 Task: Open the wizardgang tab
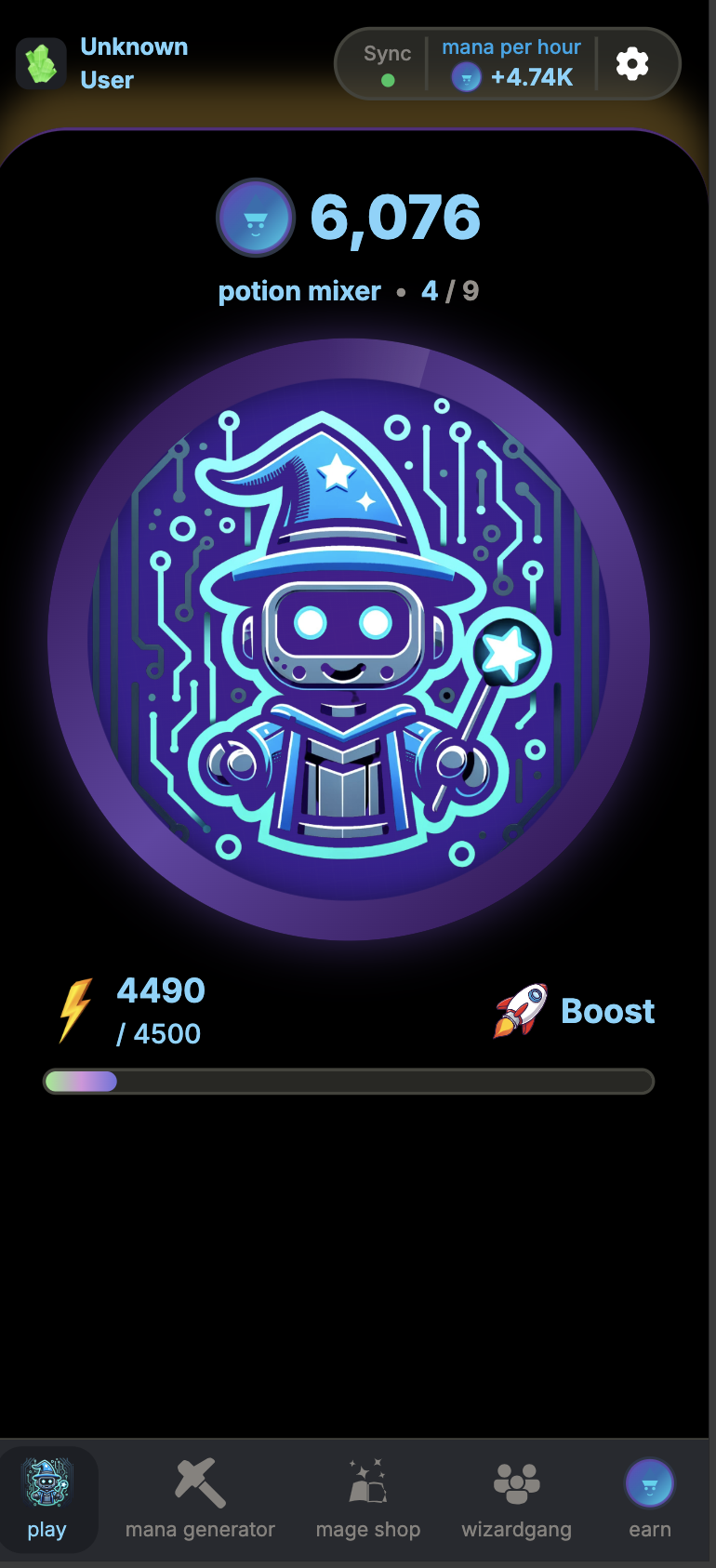coord(517,1496)
